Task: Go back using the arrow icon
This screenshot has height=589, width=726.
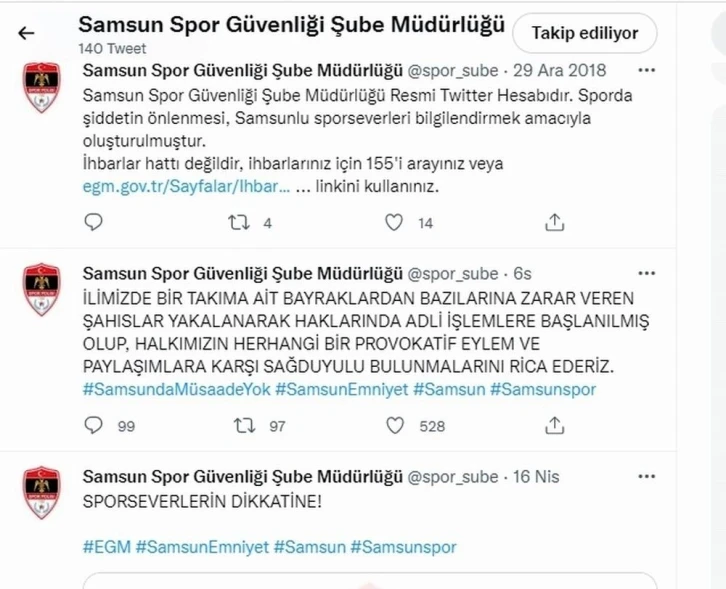Action: [x=27, y=33]
